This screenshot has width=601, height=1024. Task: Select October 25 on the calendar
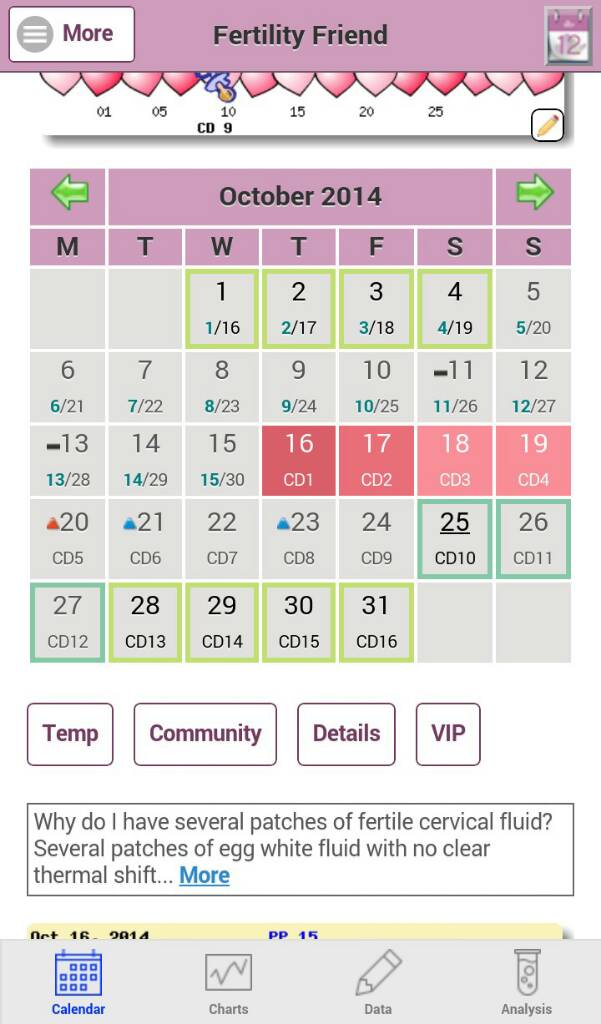pyautogui.click(x=455, y=538)
